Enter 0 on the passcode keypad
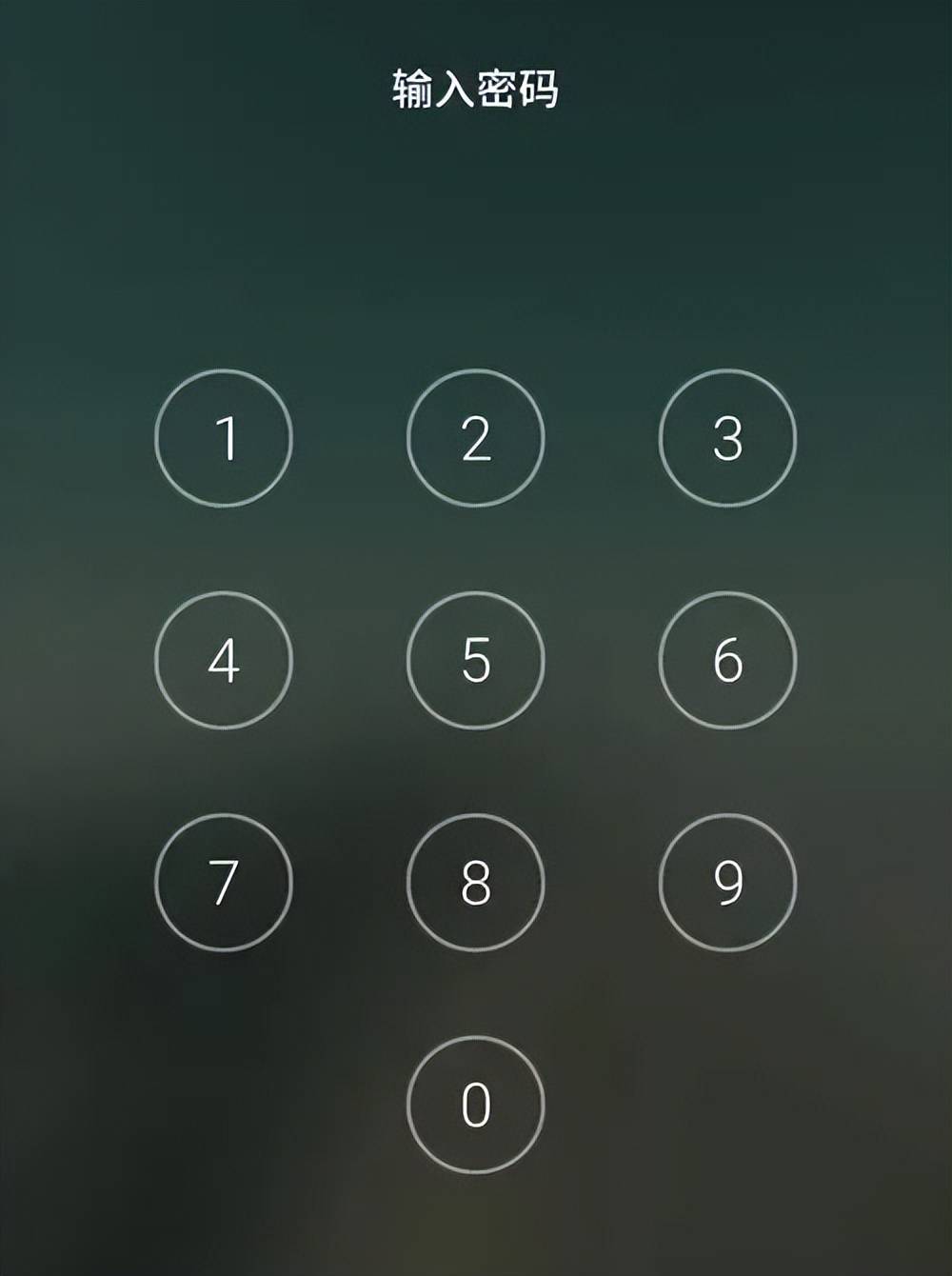Image resolution: width=952 pixels, height=1276 pixels. coord(475,1105)
